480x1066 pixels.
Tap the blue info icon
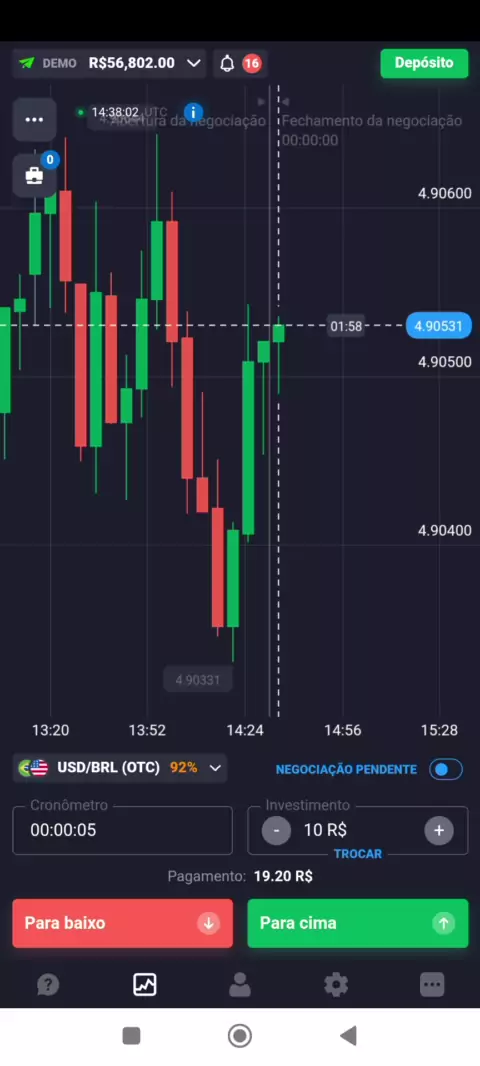point(194,112)
